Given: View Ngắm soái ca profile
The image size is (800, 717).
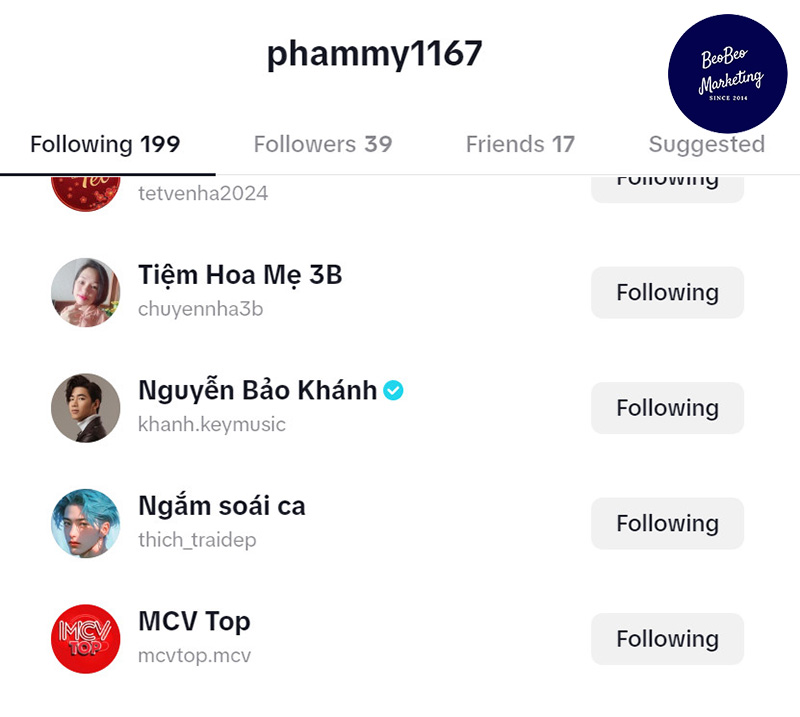Looking at the screenshot, I should click(x=221, y=506).
